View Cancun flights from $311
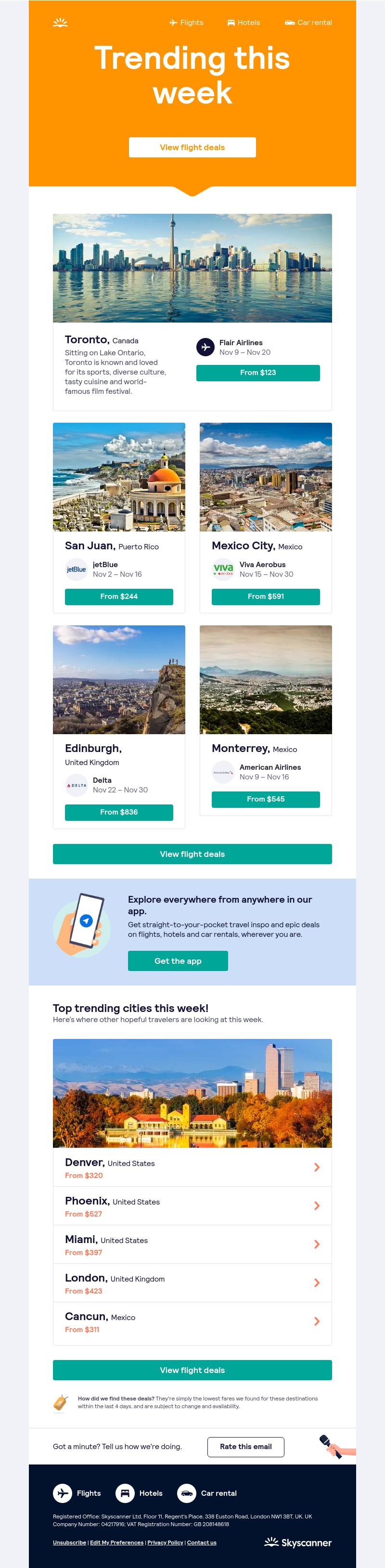The height and width of the screenshot is (1568, 385). pos(192,1321)
